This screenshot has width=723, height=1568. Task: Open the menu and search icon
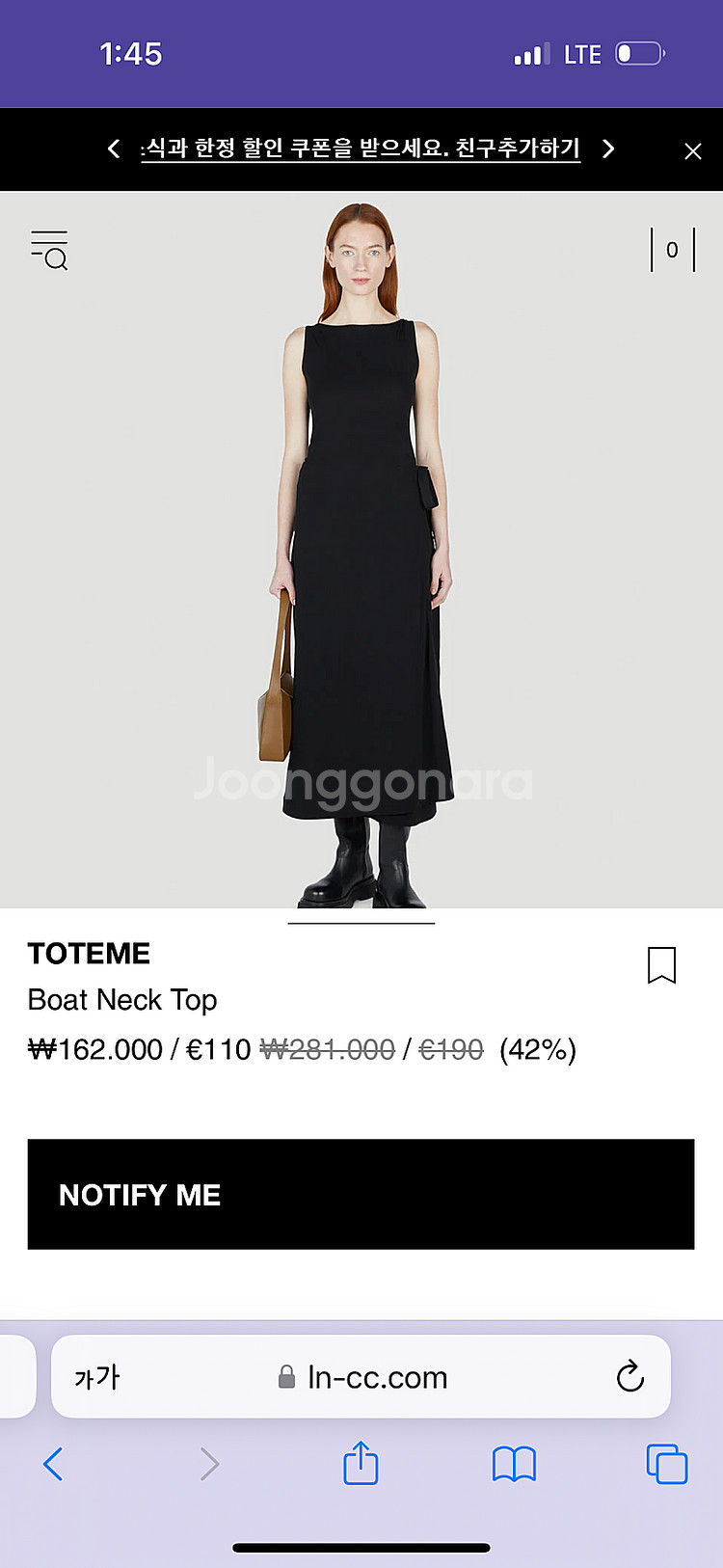[x=49, y=250]
